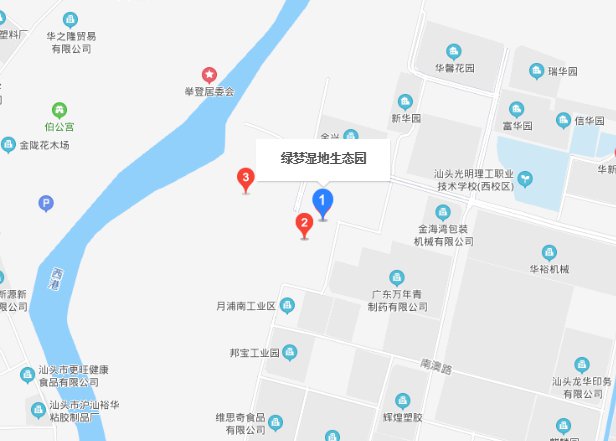The height and width of the screenshot is (441, 616).
Task: Select the red marker numbered 2
Action: point(305,224)
